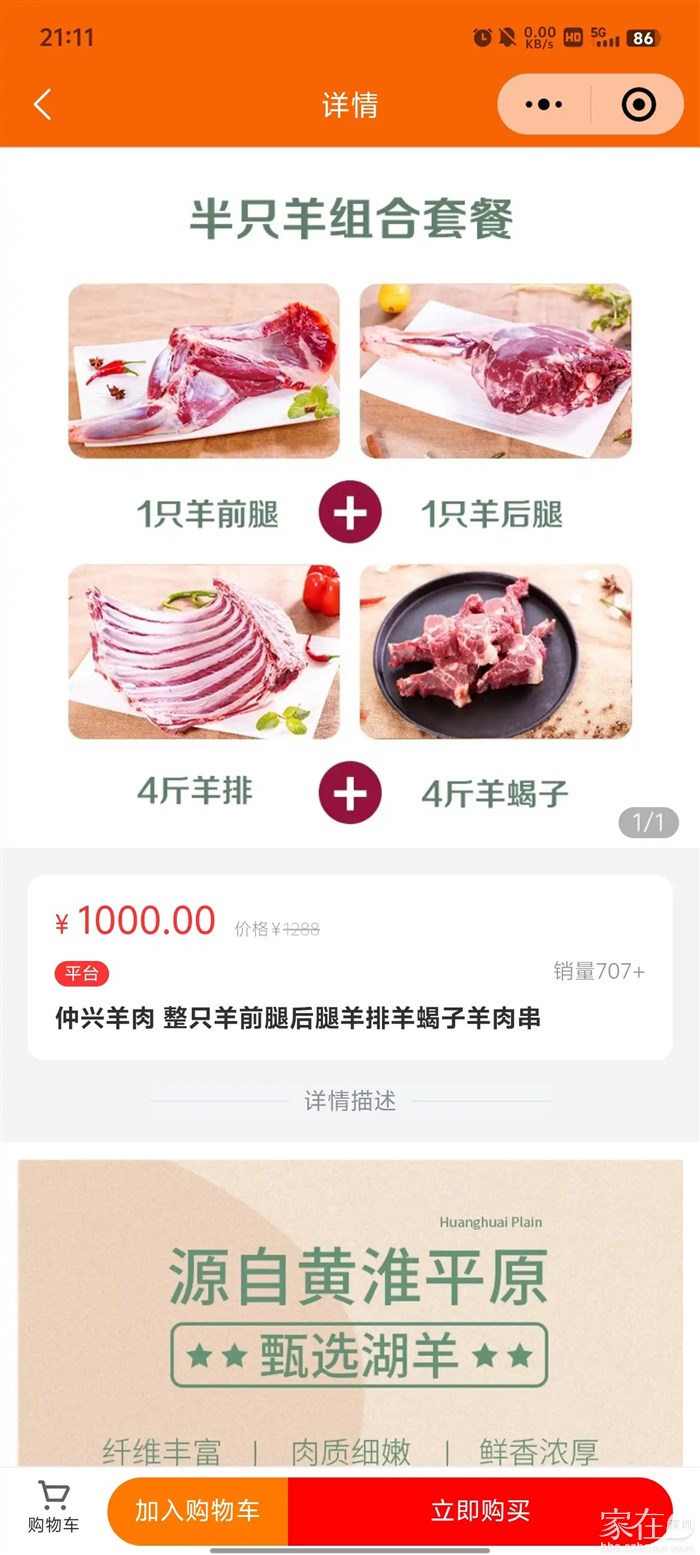This screenshot has height=1555, width=700.
Task: View the 半只羊组合套餐 product image
Action: coord(350,500)
